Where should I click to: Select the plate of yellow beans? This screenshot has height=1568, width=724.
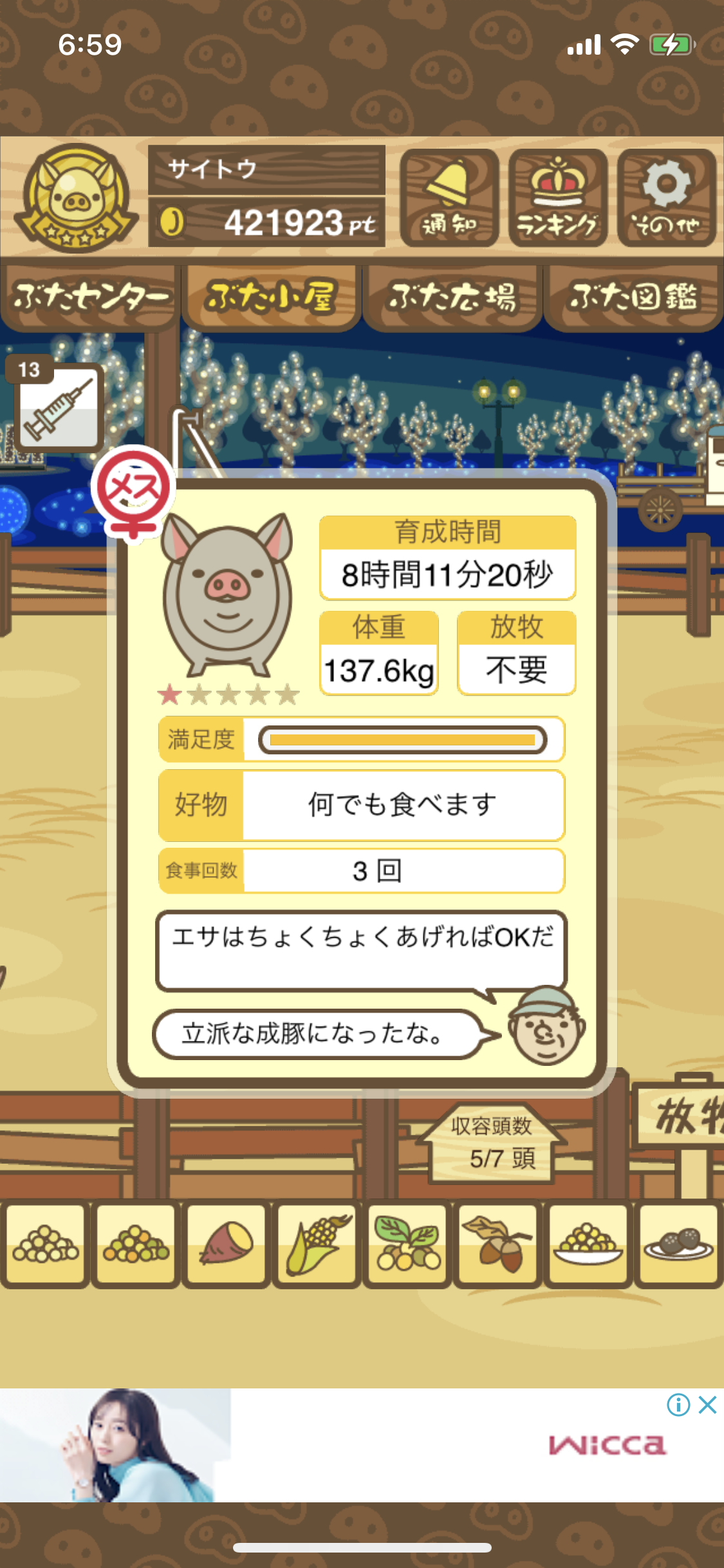pyautogui.click(x=588, y=1245)
